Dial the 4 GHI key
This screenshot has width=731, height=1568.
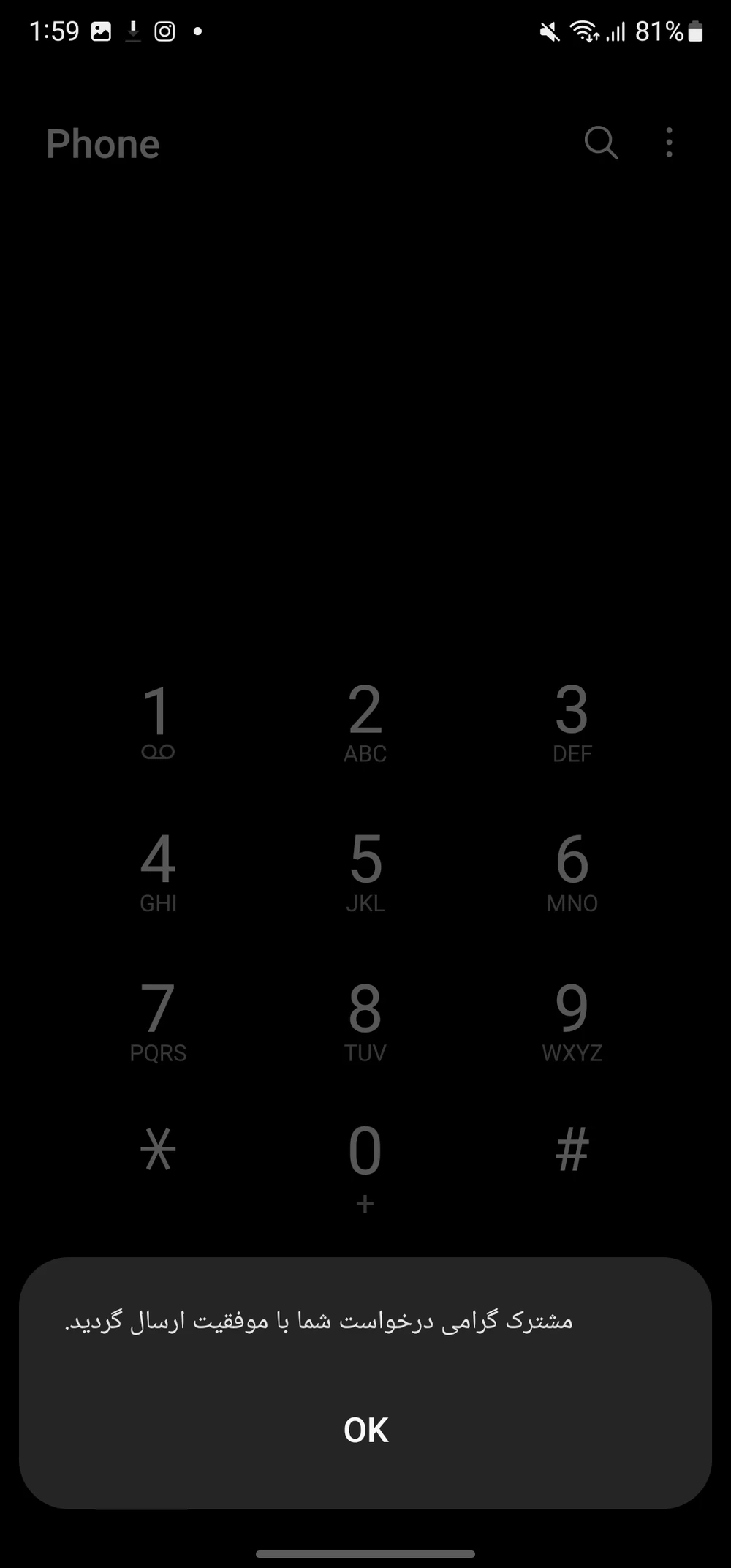pos(157,870)
